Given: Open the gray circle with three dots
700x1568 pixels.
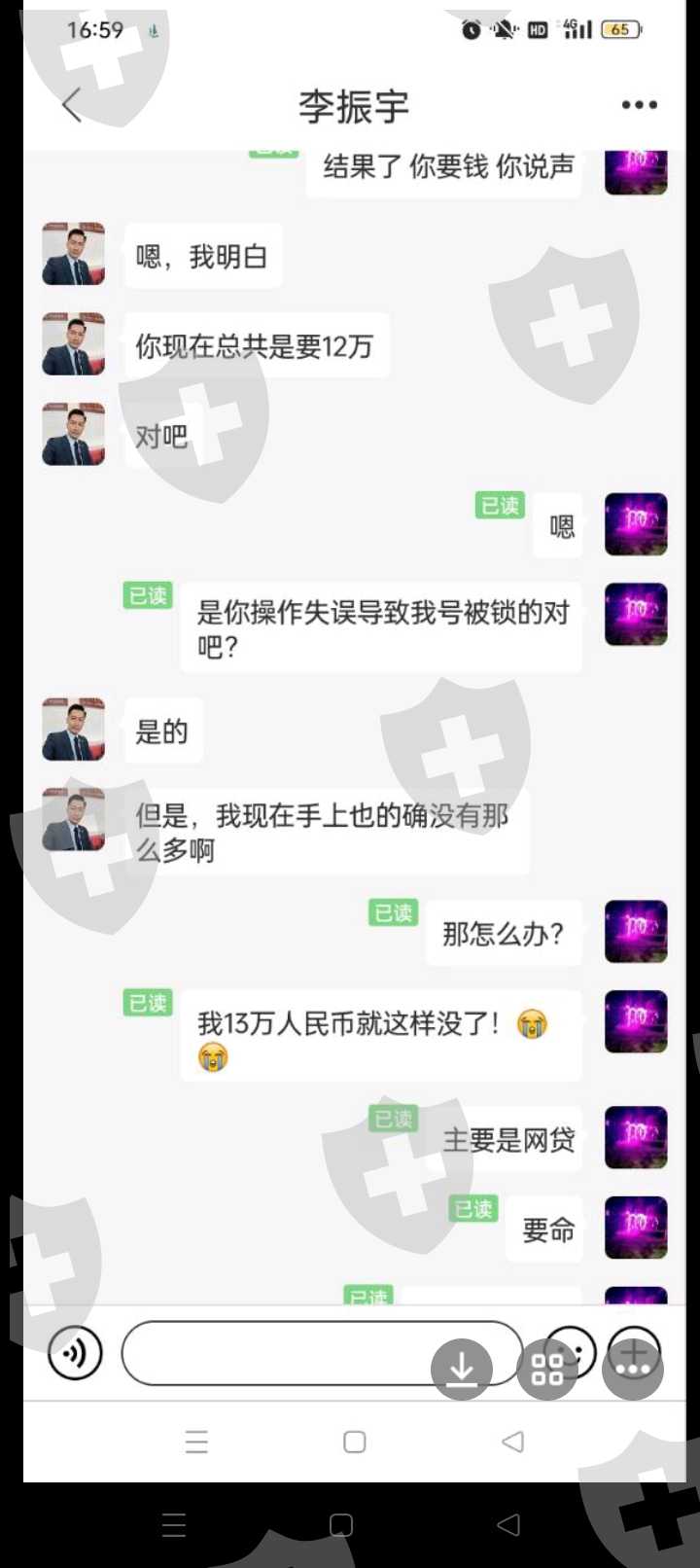Looking at the screenshot, I should 633,1369.
